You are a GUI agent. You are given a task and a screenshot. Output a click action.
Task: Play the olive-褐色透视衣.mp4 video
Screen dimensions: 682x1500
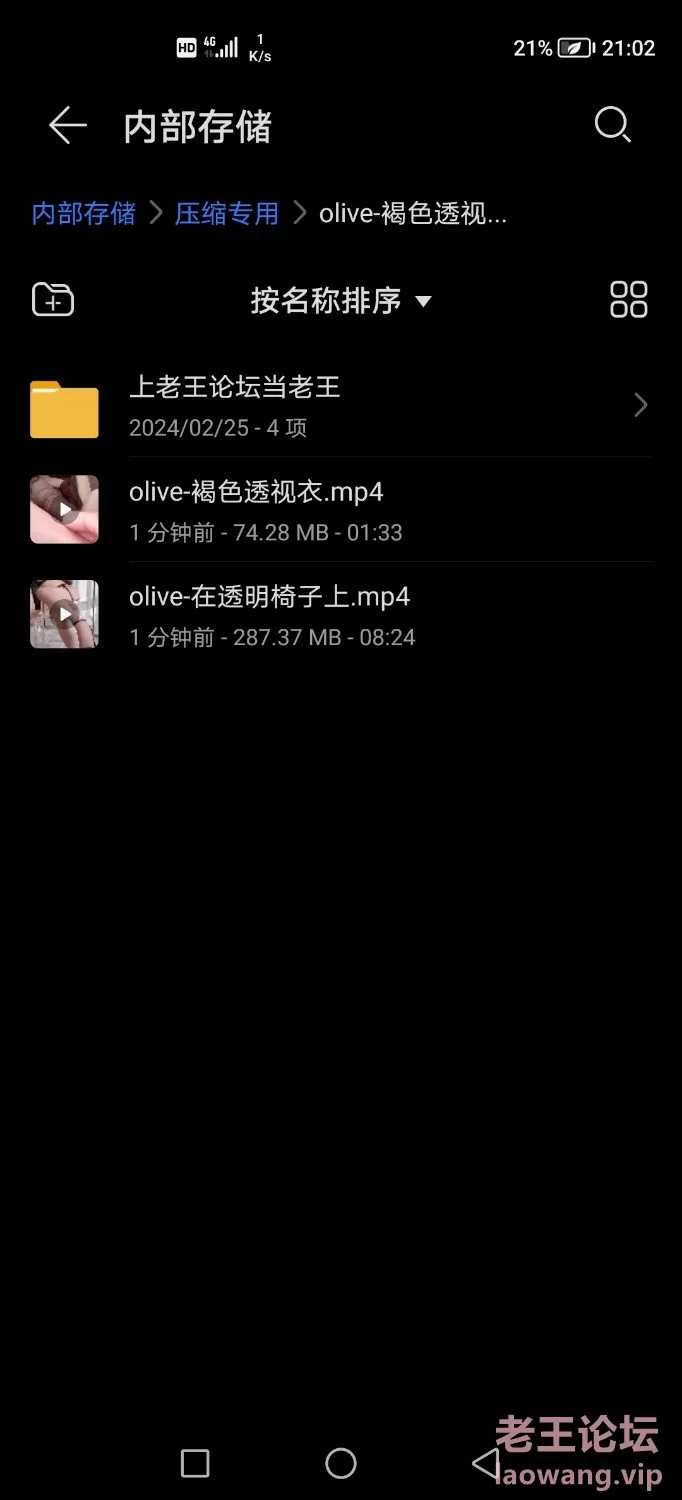point(340,510)
